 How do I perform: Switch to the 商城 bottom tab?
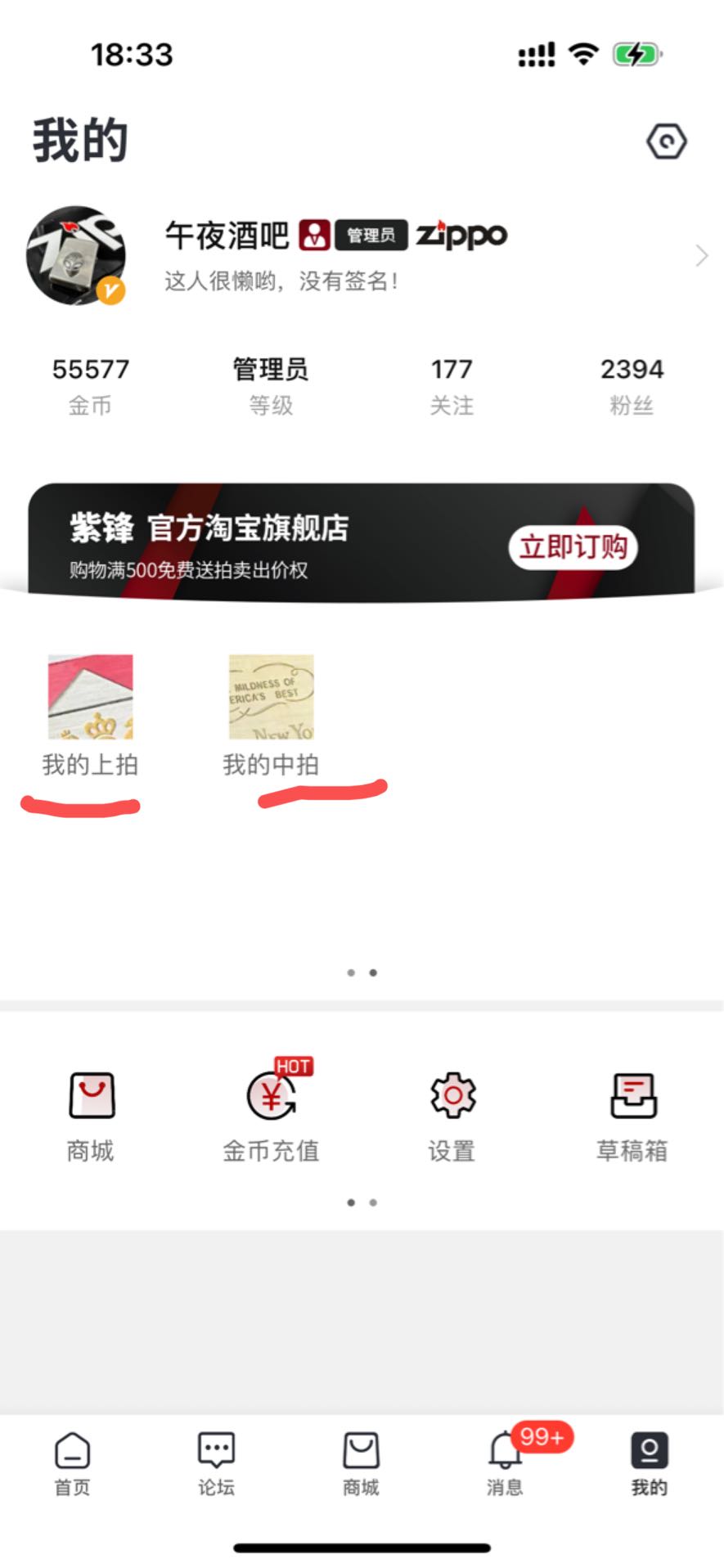(361, 1464)
